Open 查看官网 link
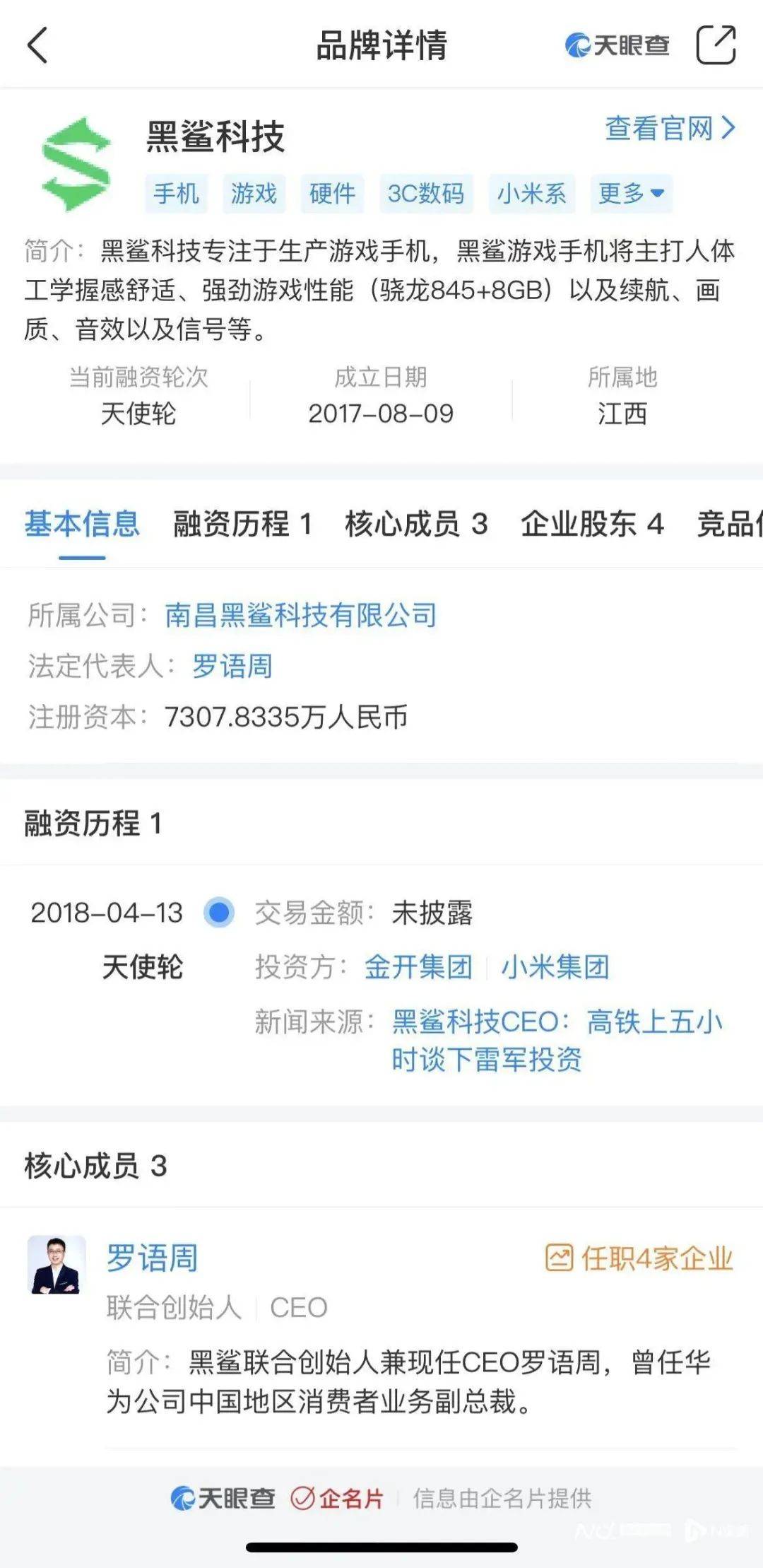 (x=670, y=129)
